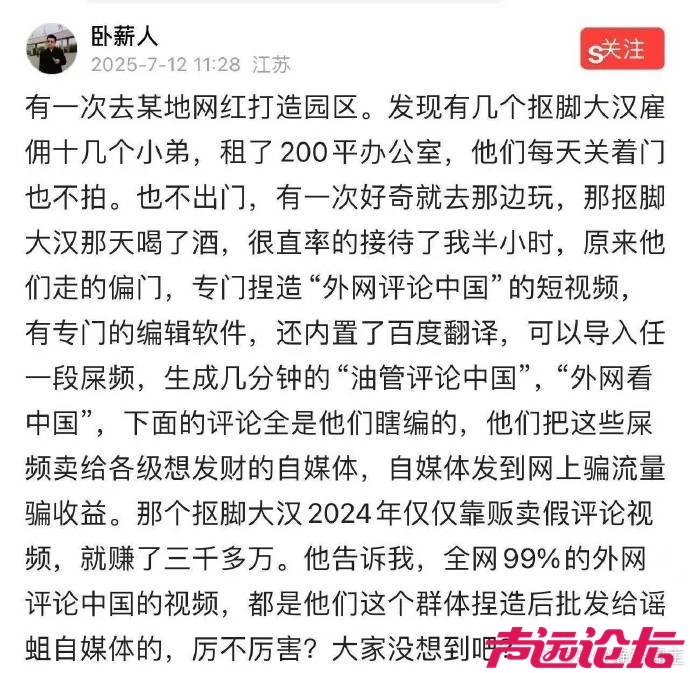
Task: Open 卧薪人's profile avatar
Action: tap(51, 48)
